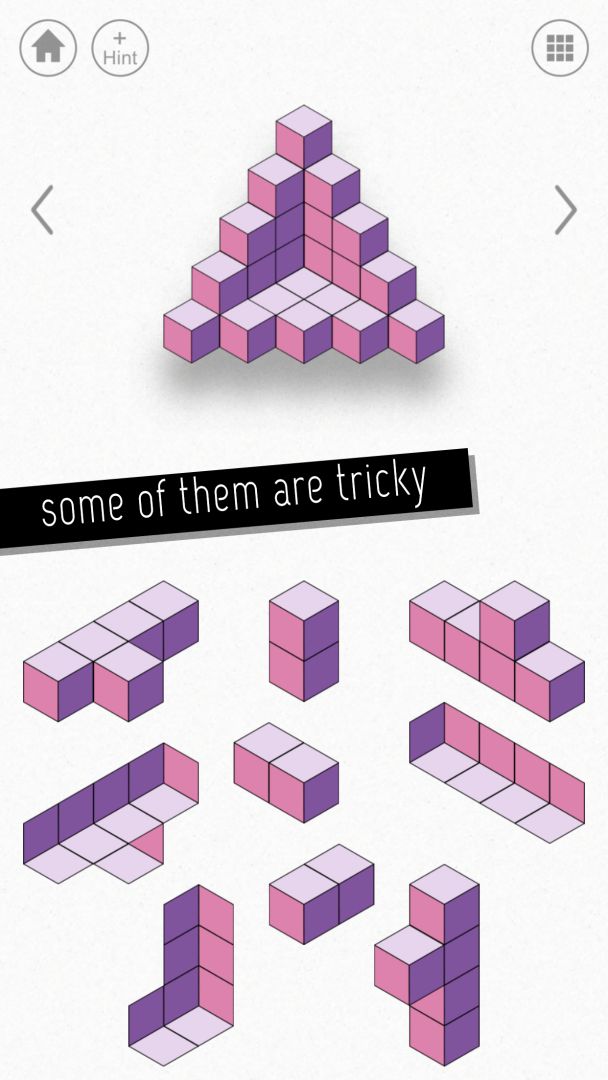This screenshot has height=1080, width=608.
Task: Open the level selection grid
Action: [559, 47]
